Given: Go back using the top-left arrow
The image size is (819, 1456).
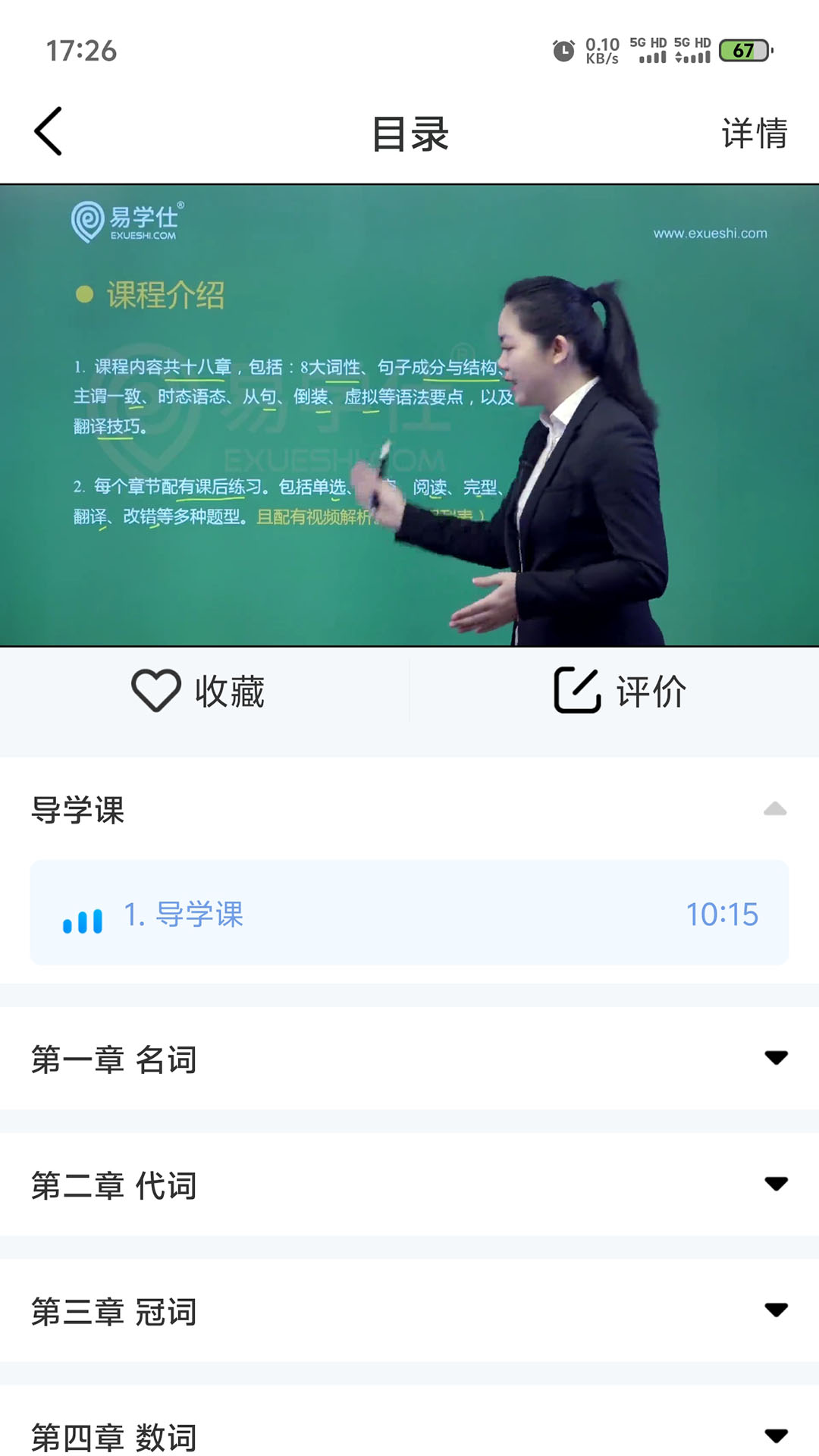Looking at the screenshot, I should coord(49,131).
